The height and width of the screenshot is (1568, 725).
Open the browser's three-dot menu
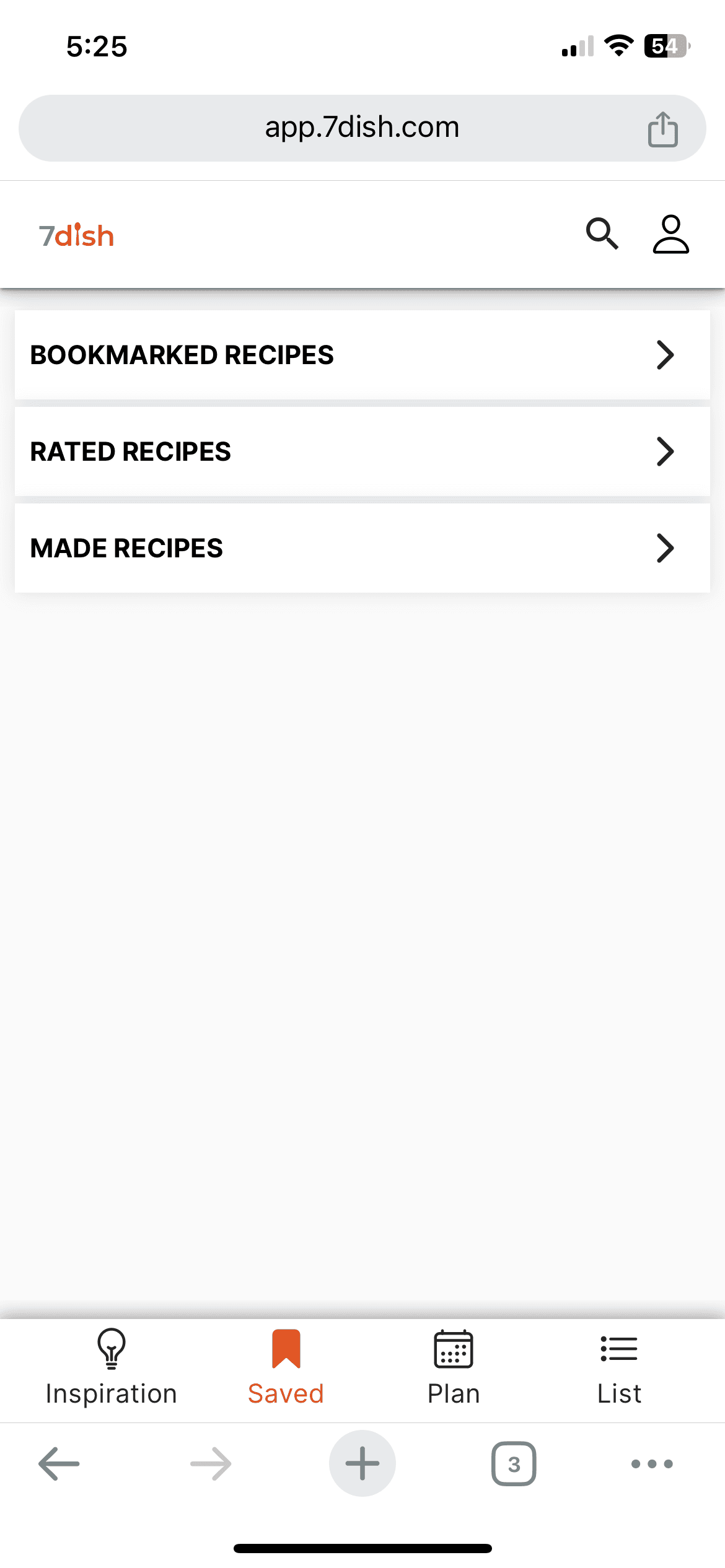click(652, 1464)
